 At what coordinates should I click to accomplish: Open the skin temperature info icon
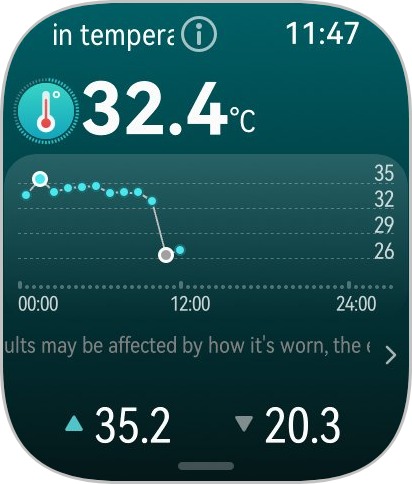pos(199,34)
